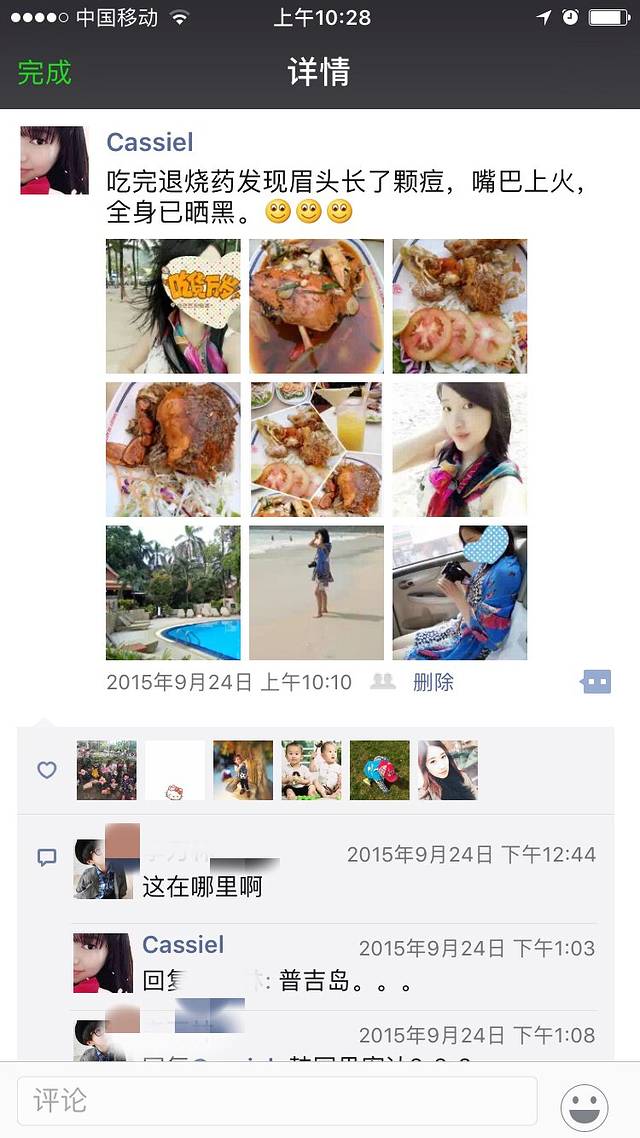Open the like and comment bubble menu

tap(595, 682)
